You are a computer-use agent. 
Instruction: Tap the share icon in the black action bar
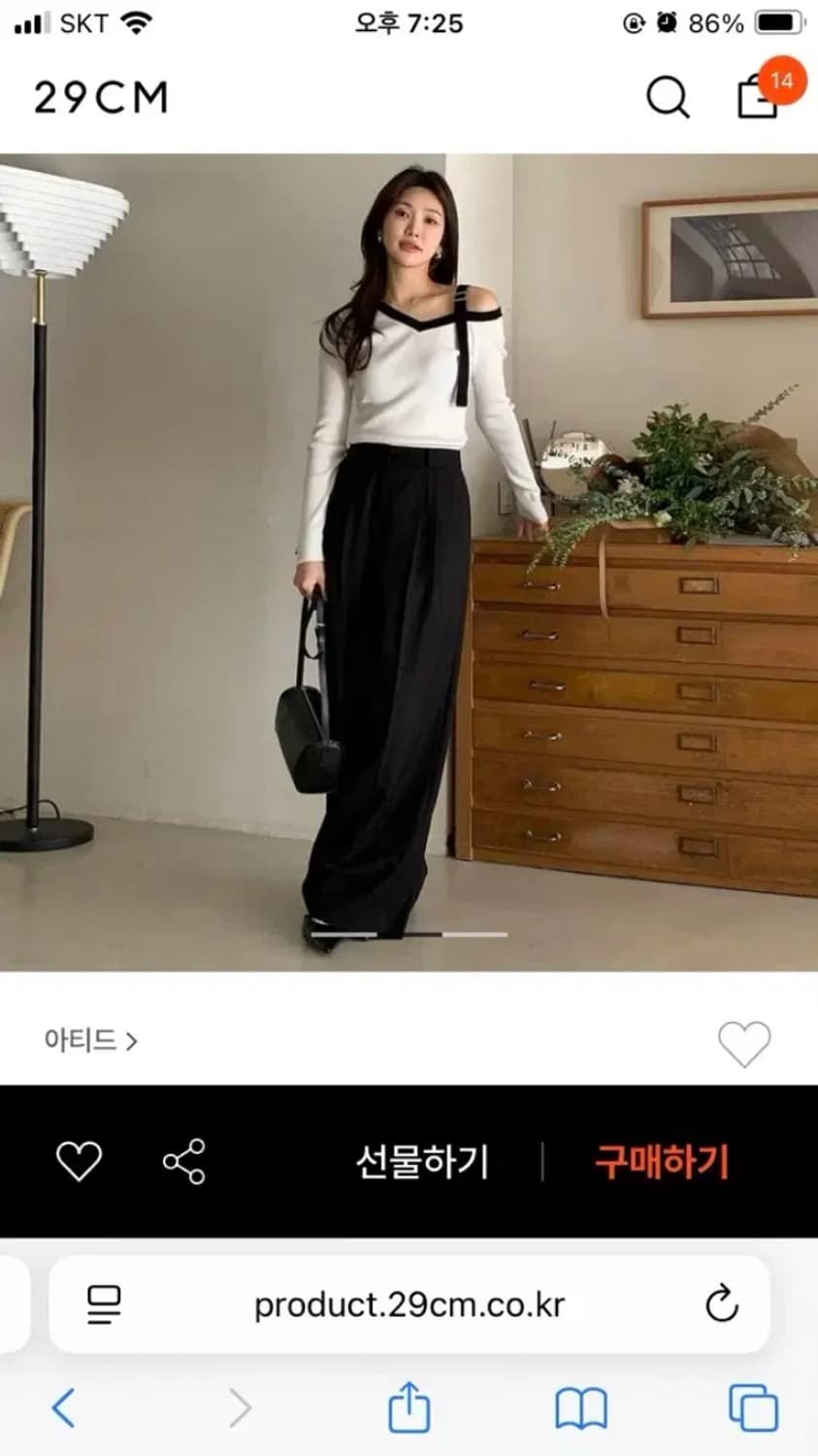(183, 1160)
